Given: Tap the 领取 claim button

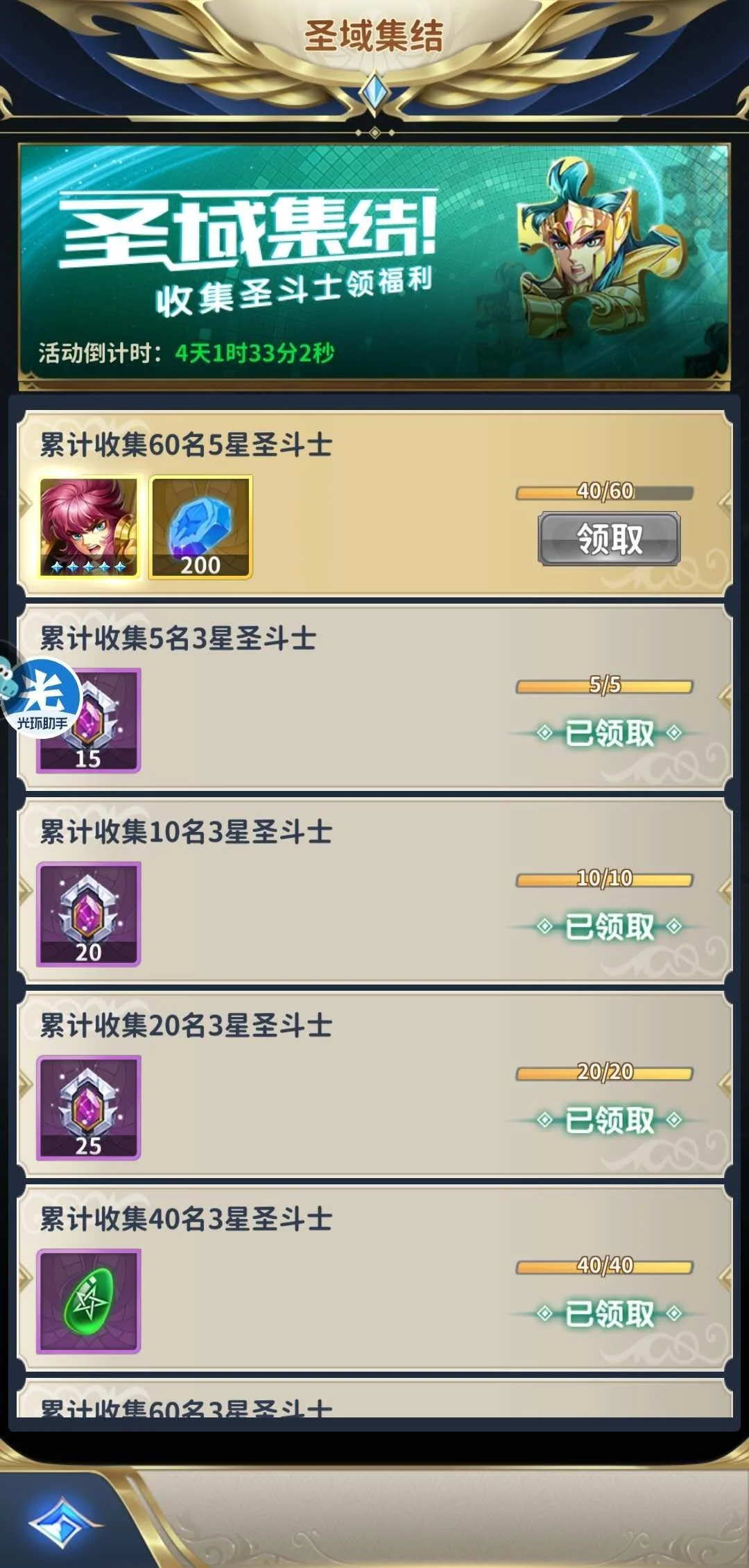Looking at the screenshot, I should [x=609, y=538].
